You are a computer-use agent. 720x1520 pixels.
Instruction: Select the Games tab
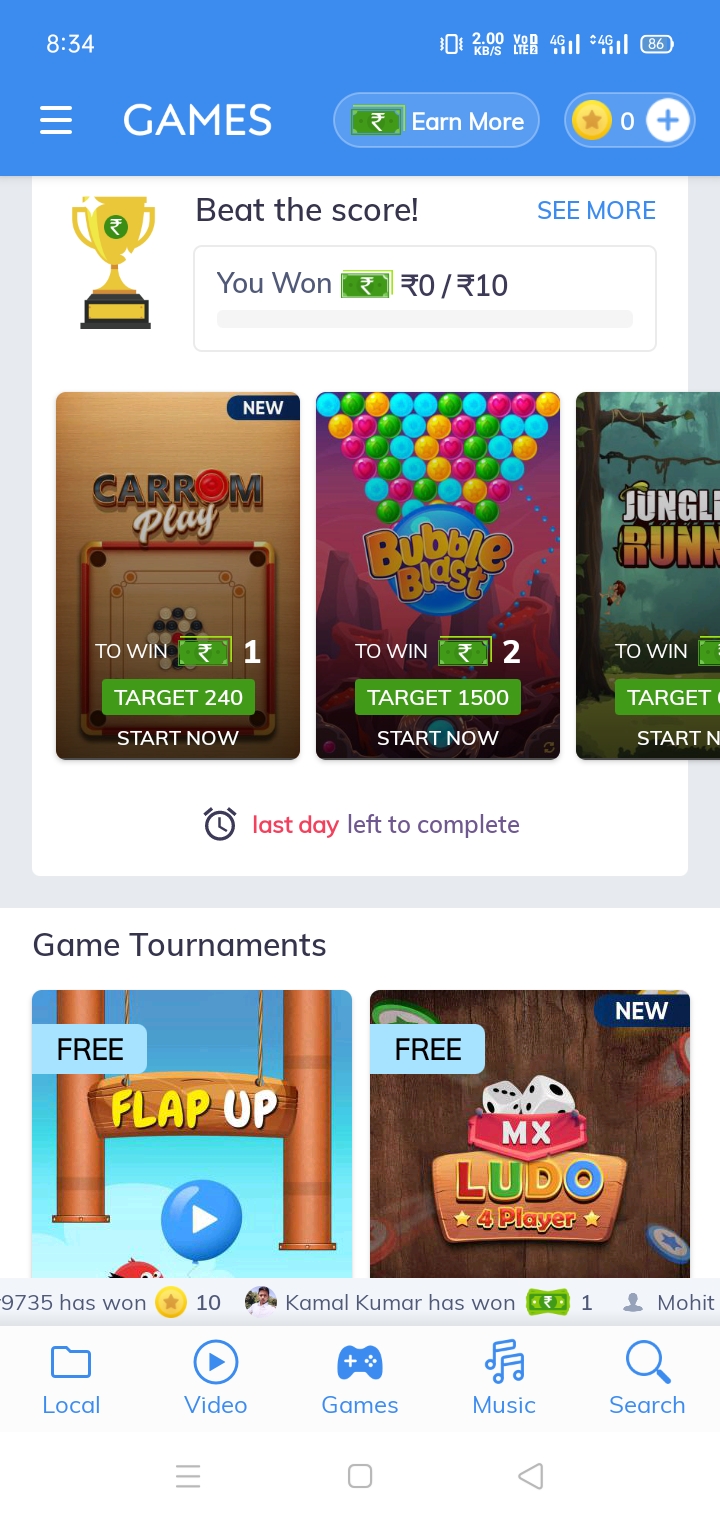click(x=360, y=1380)
